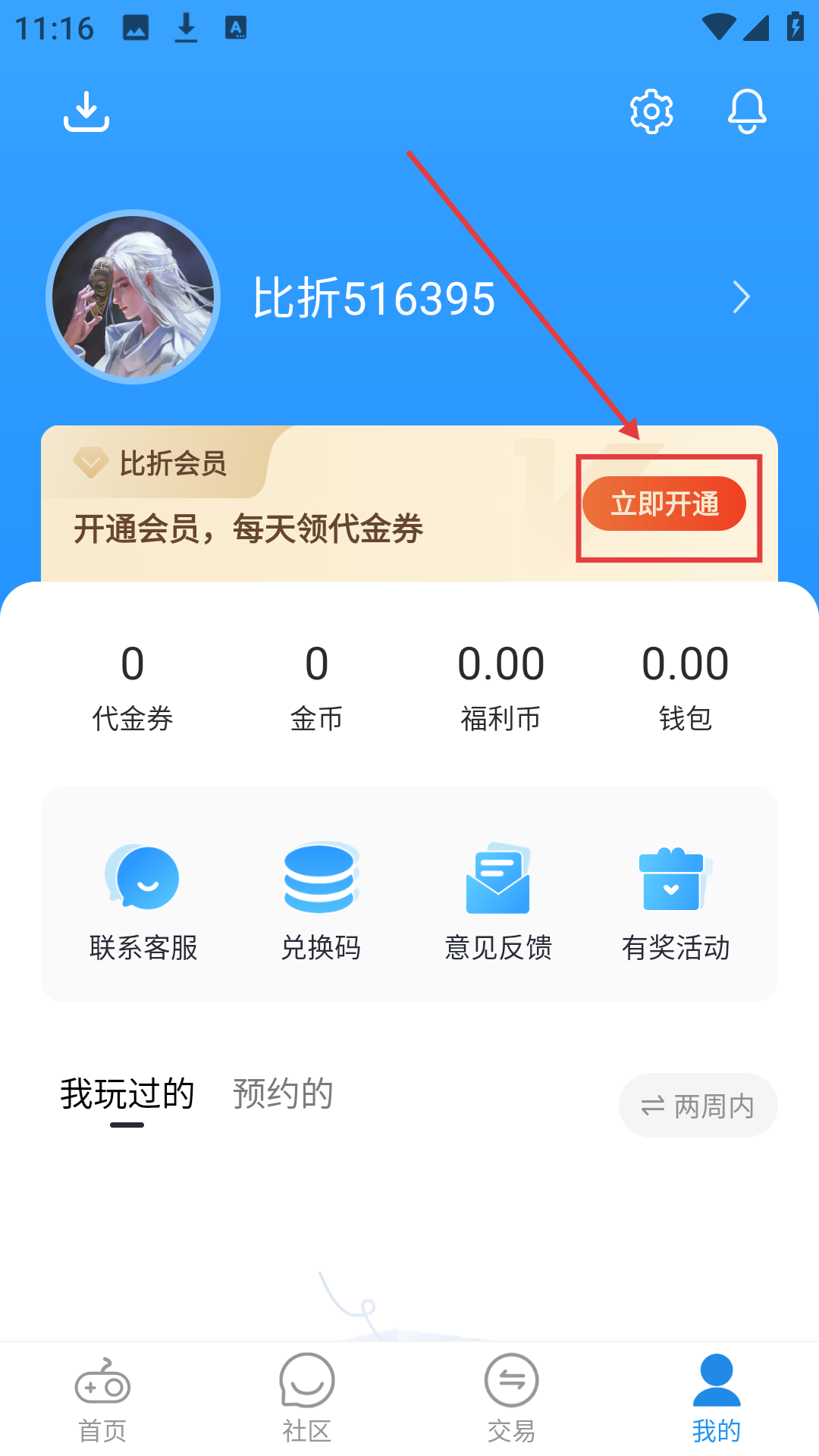Tap the profile avatar picture
The width and height of the screenshot is (819, 1456).
click(133, 297)
